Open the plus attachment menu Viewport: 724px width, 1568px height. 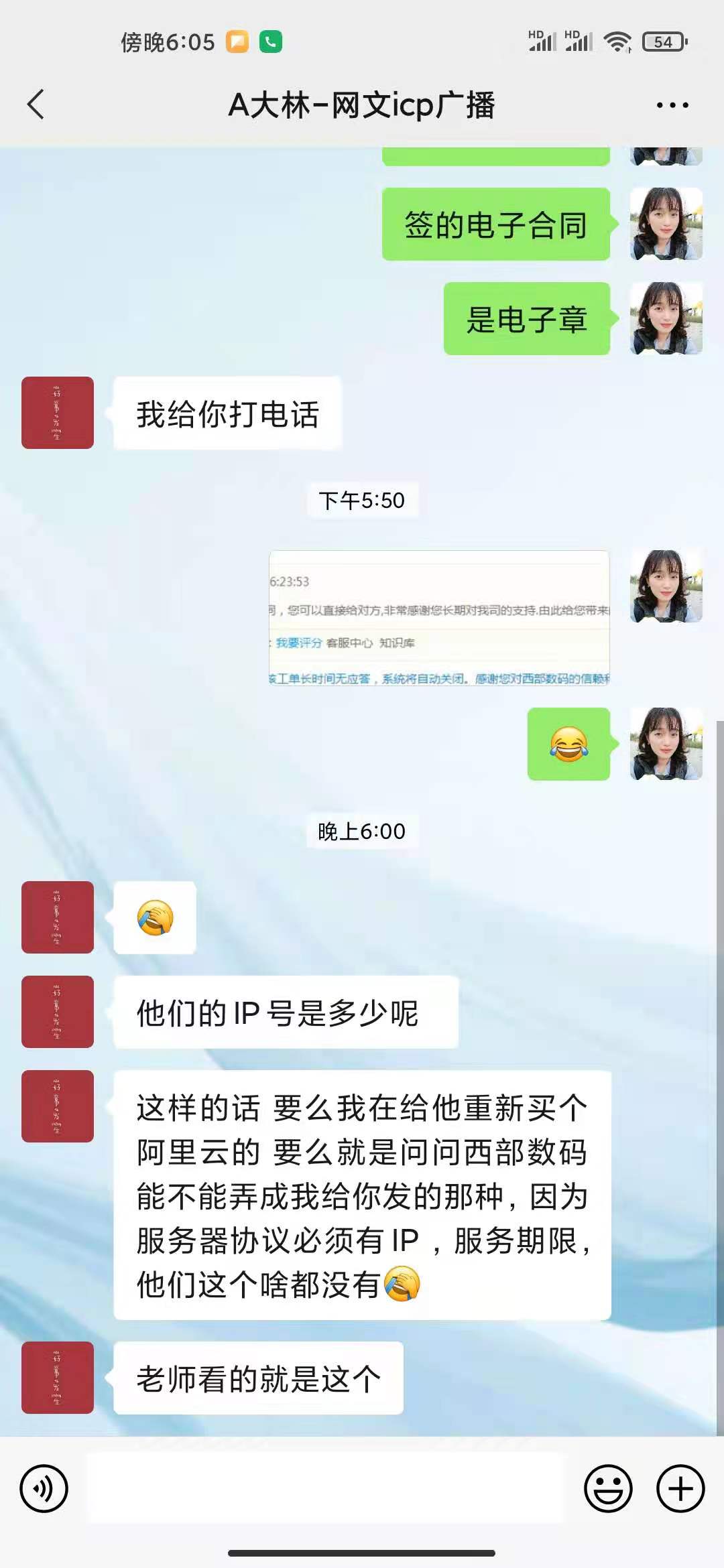pyautogui.click(x=680, y=1488)
